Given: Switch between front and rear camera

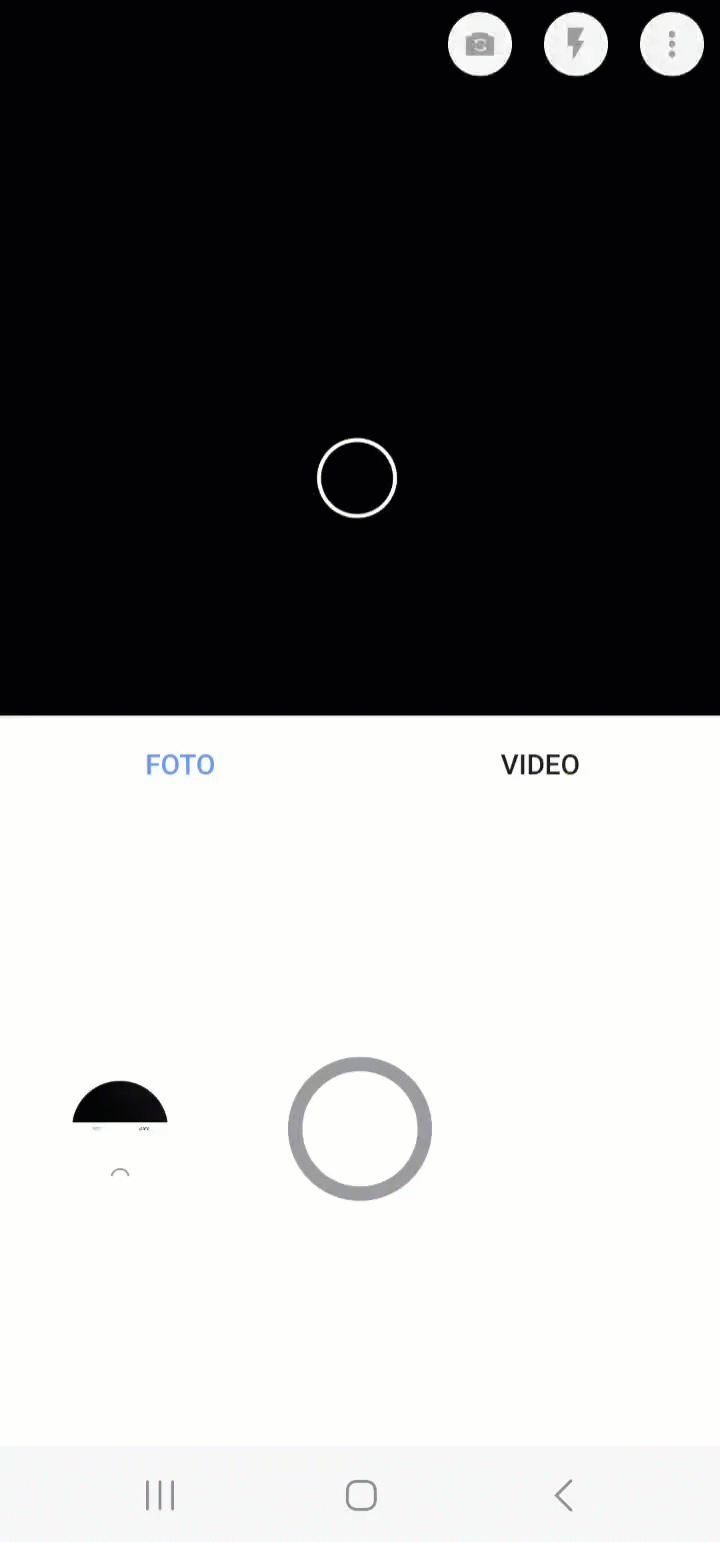Looking at the screenshot, I should pyautogui.click(x=480, y=45).
